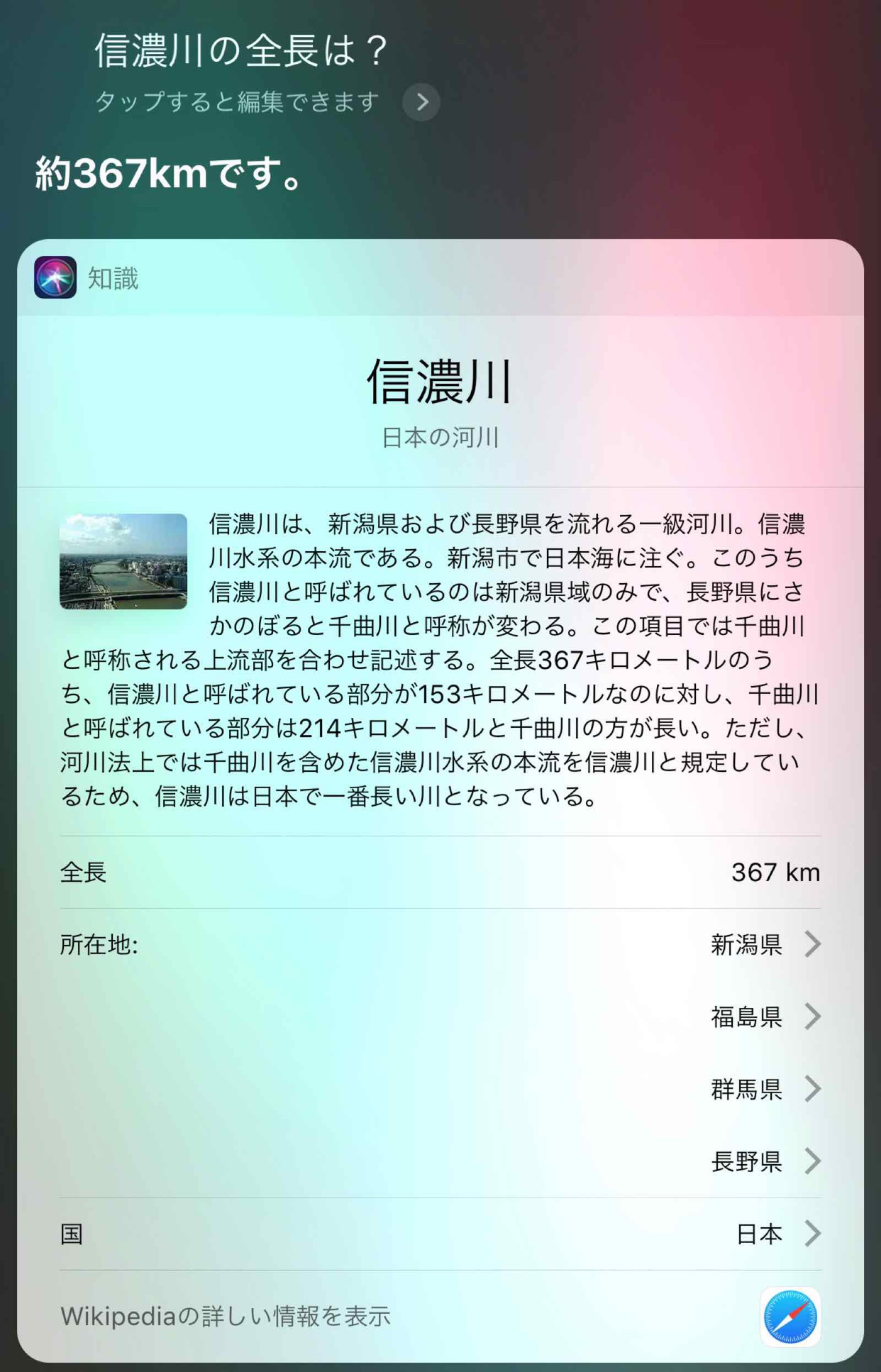881x1372 pixels.
Task: Open the 信濃川 river photo
Action: [x=123, y=561]
